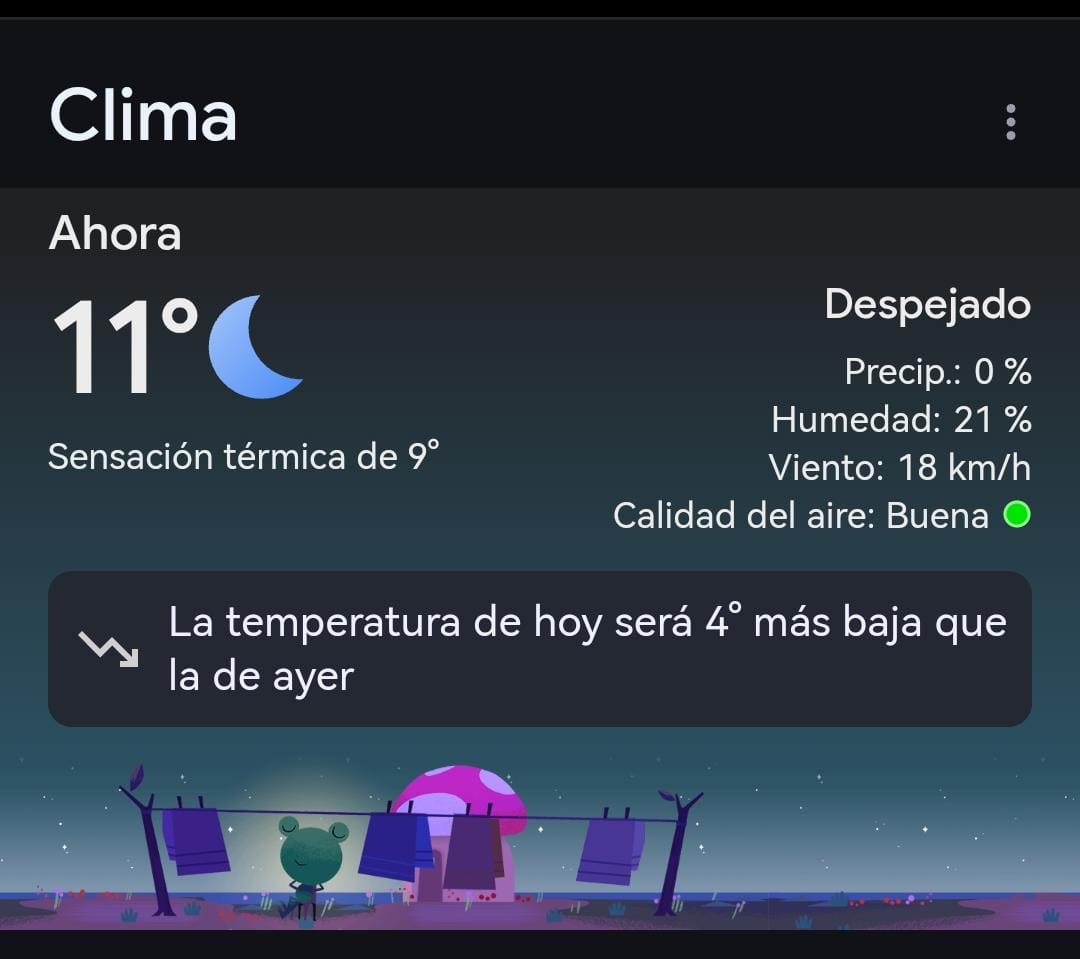Viewport: 1080px width, 959px height.
Task: Open the three-dot overflow menu
Action: click(x=1010, y=122)
